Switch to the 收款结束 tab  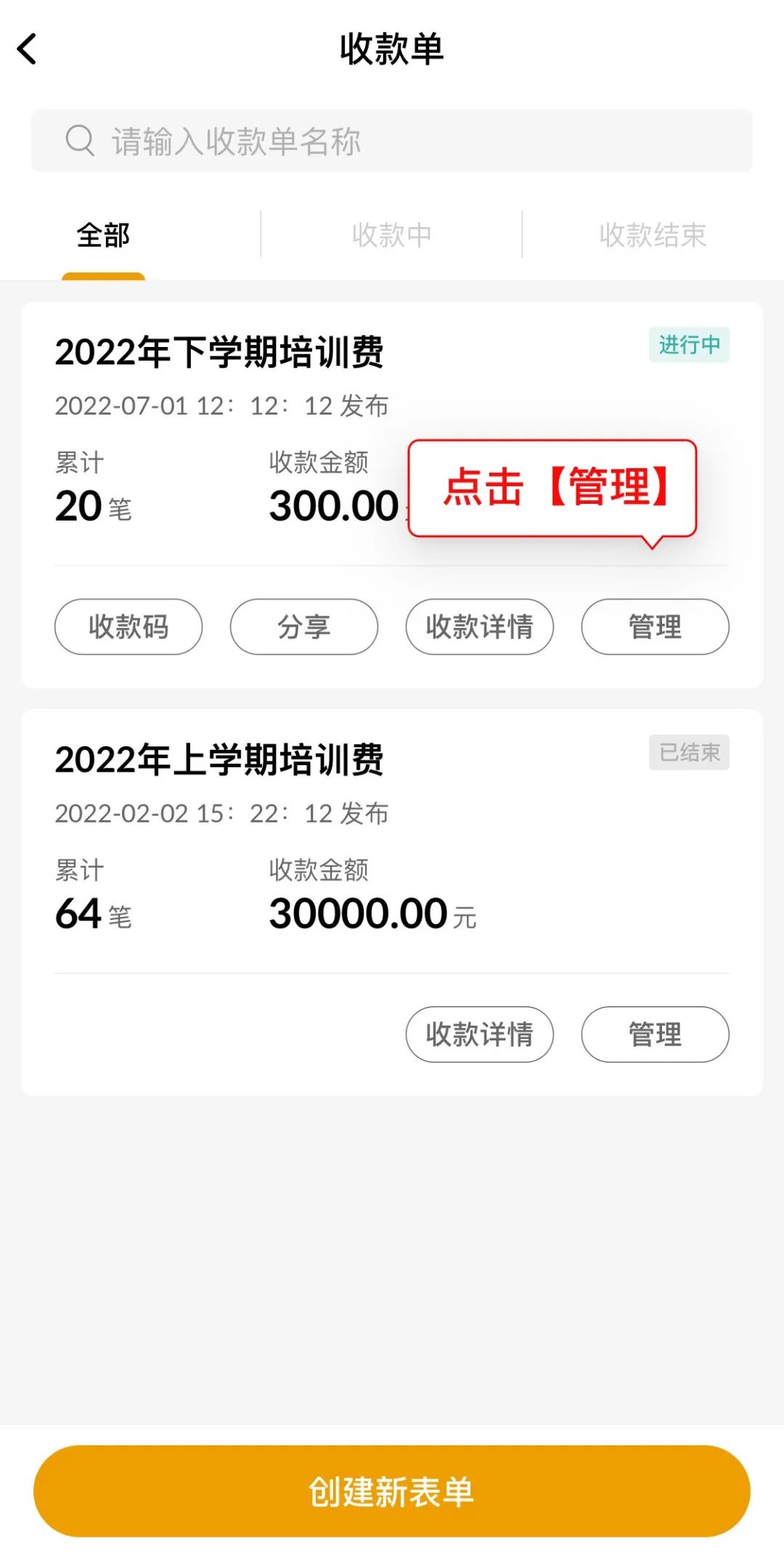(x=653, y=235)
